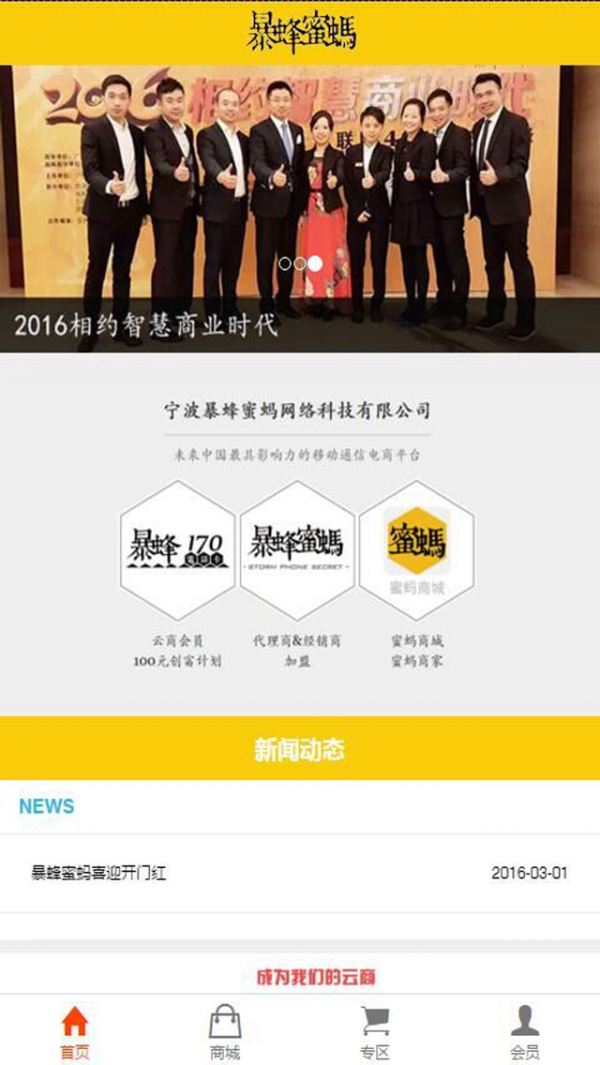
Task: Go to the 会员 tab
Action: pos(525,1032)
